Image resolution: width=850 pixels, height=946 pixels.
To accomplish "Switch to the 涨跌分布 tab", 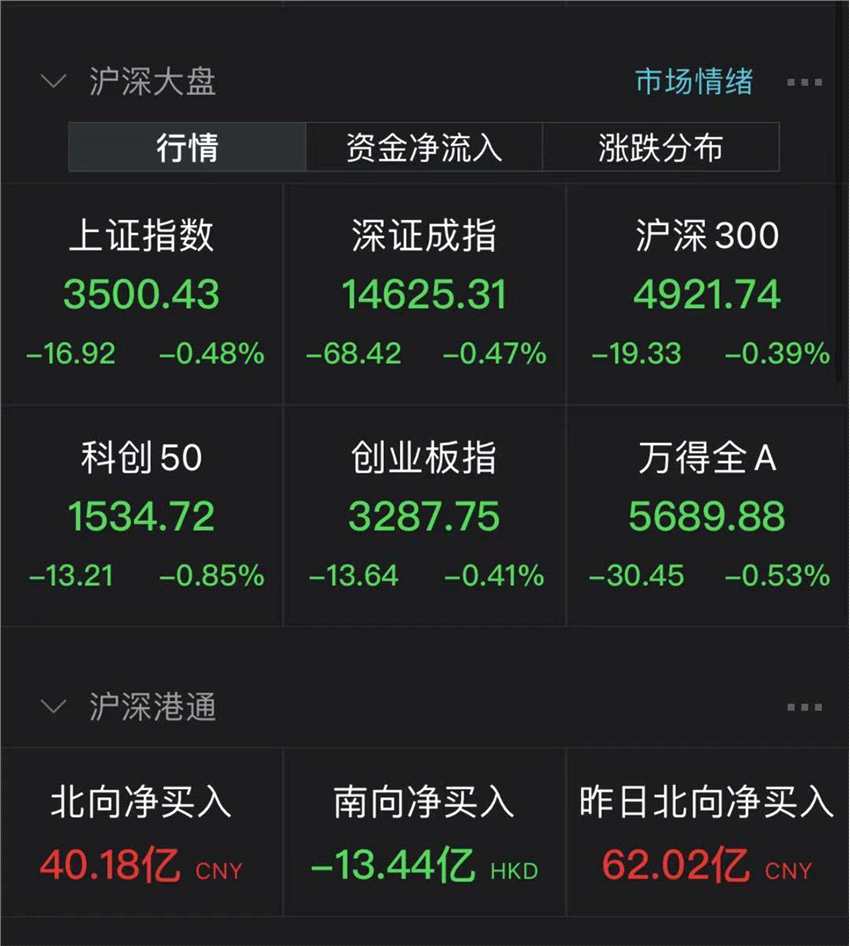I will 660,146.
